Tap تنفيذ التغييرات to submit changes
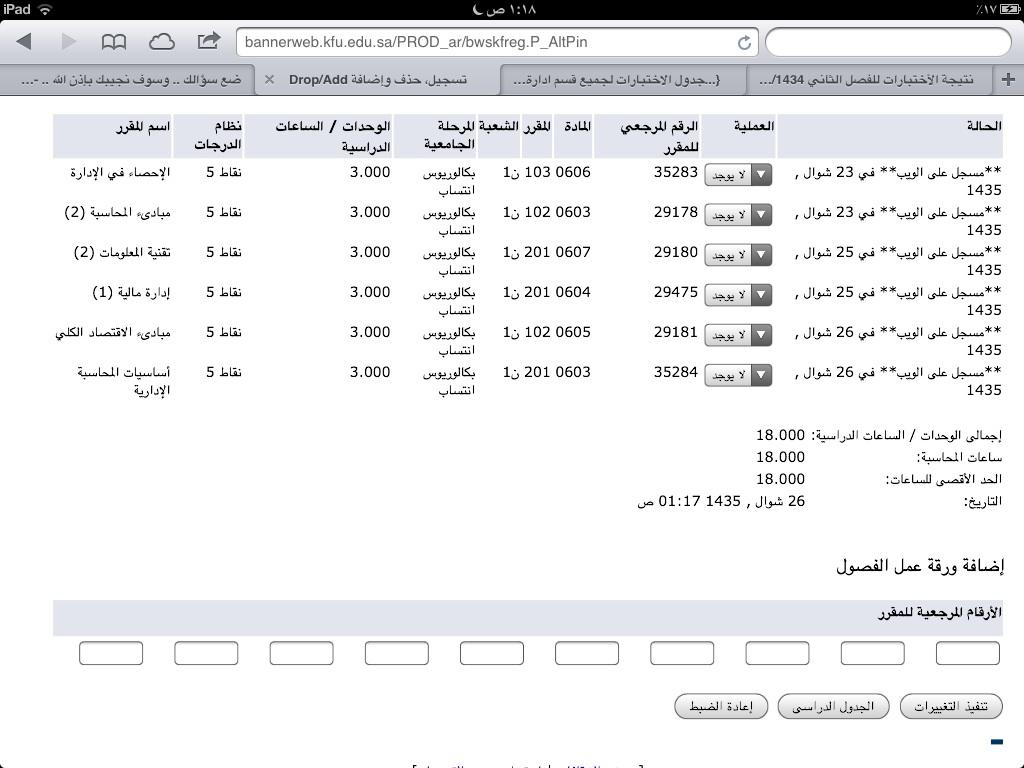 point(951,706)
